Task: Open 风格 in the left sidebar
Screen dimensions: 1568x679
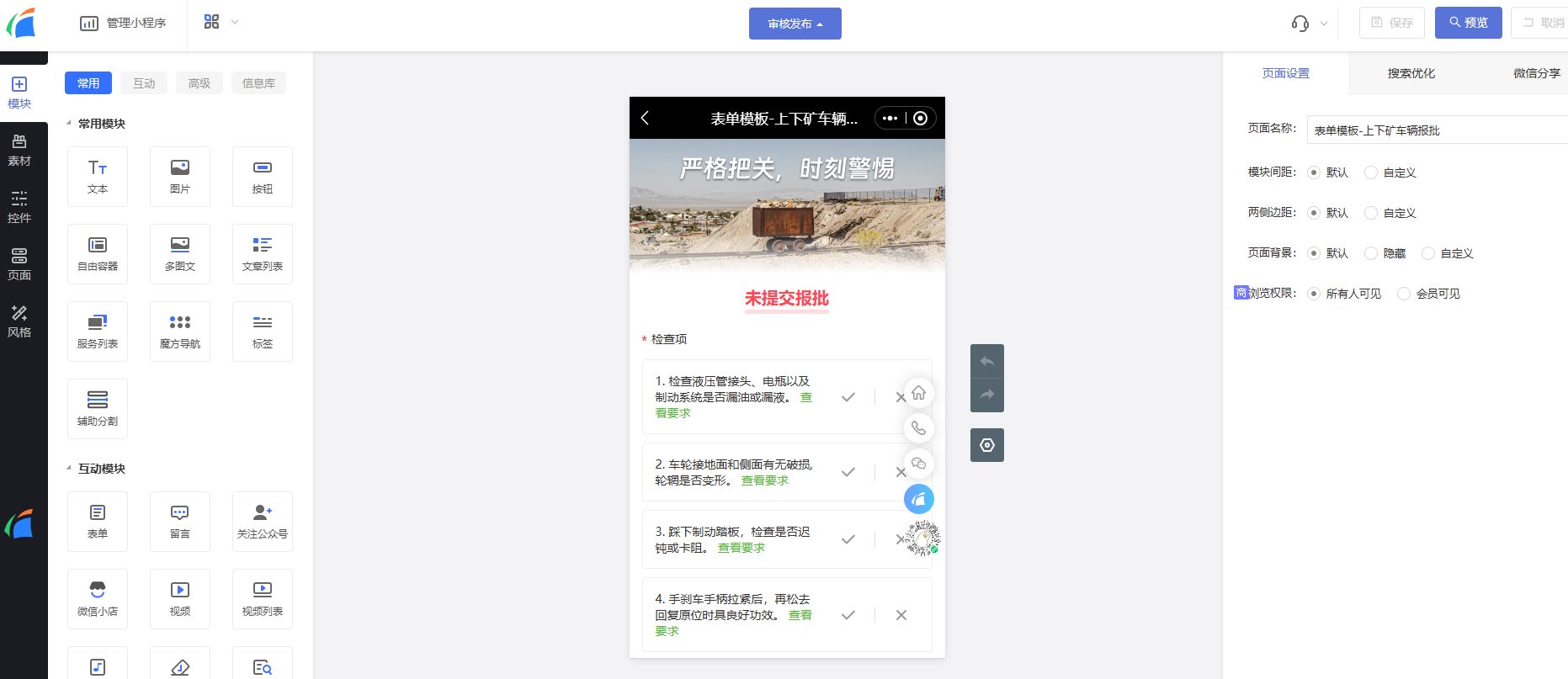Action: pos(19,321)
